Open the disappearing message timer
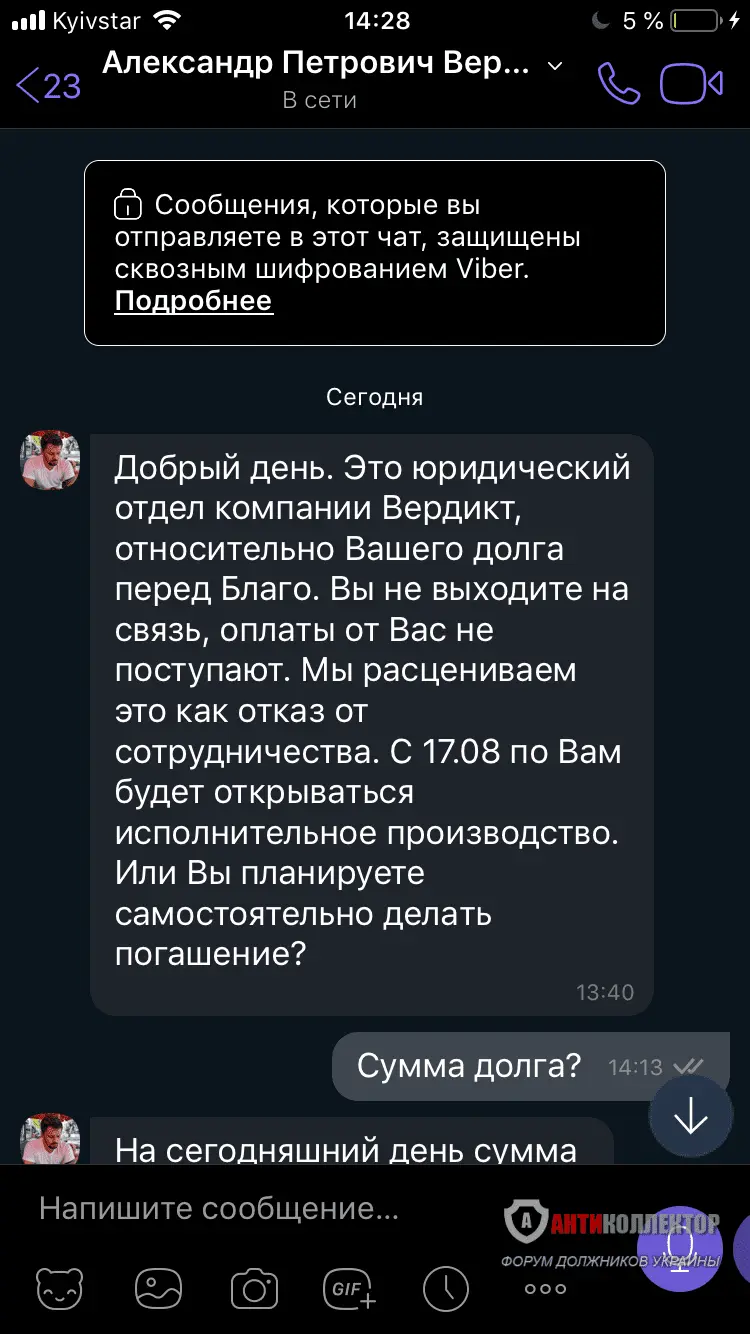 [x=445, y=1287]
